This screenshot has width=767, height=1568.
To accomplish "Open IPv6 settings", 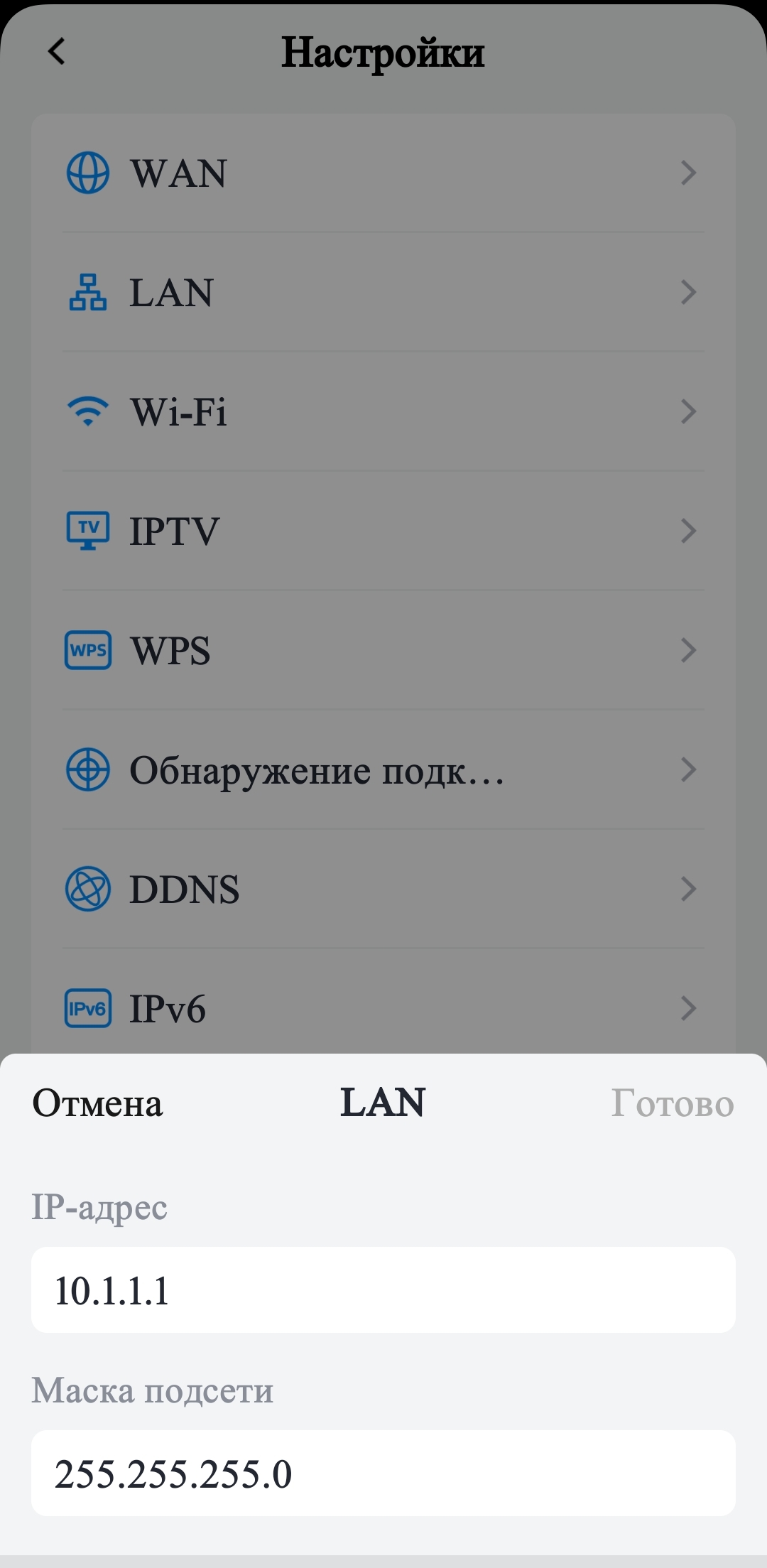I will click(383, 1008).
